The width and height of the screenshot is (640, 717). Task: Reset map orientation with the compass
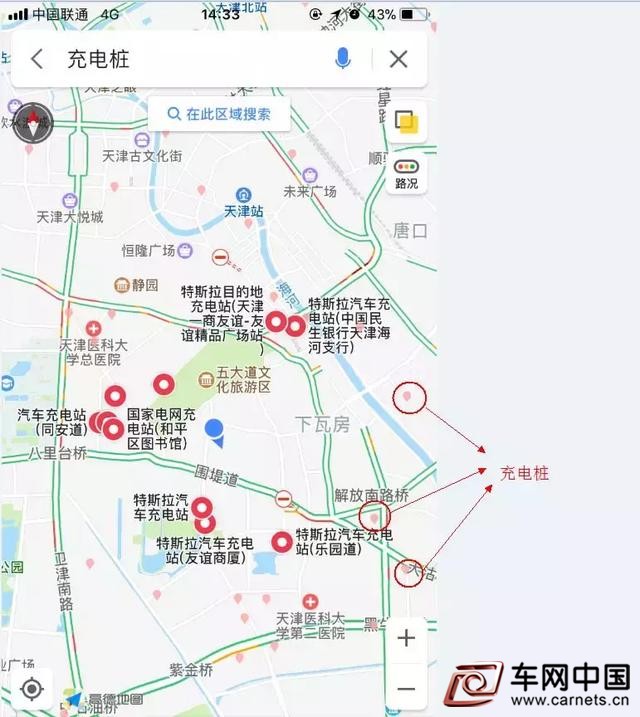click(33, 127)
